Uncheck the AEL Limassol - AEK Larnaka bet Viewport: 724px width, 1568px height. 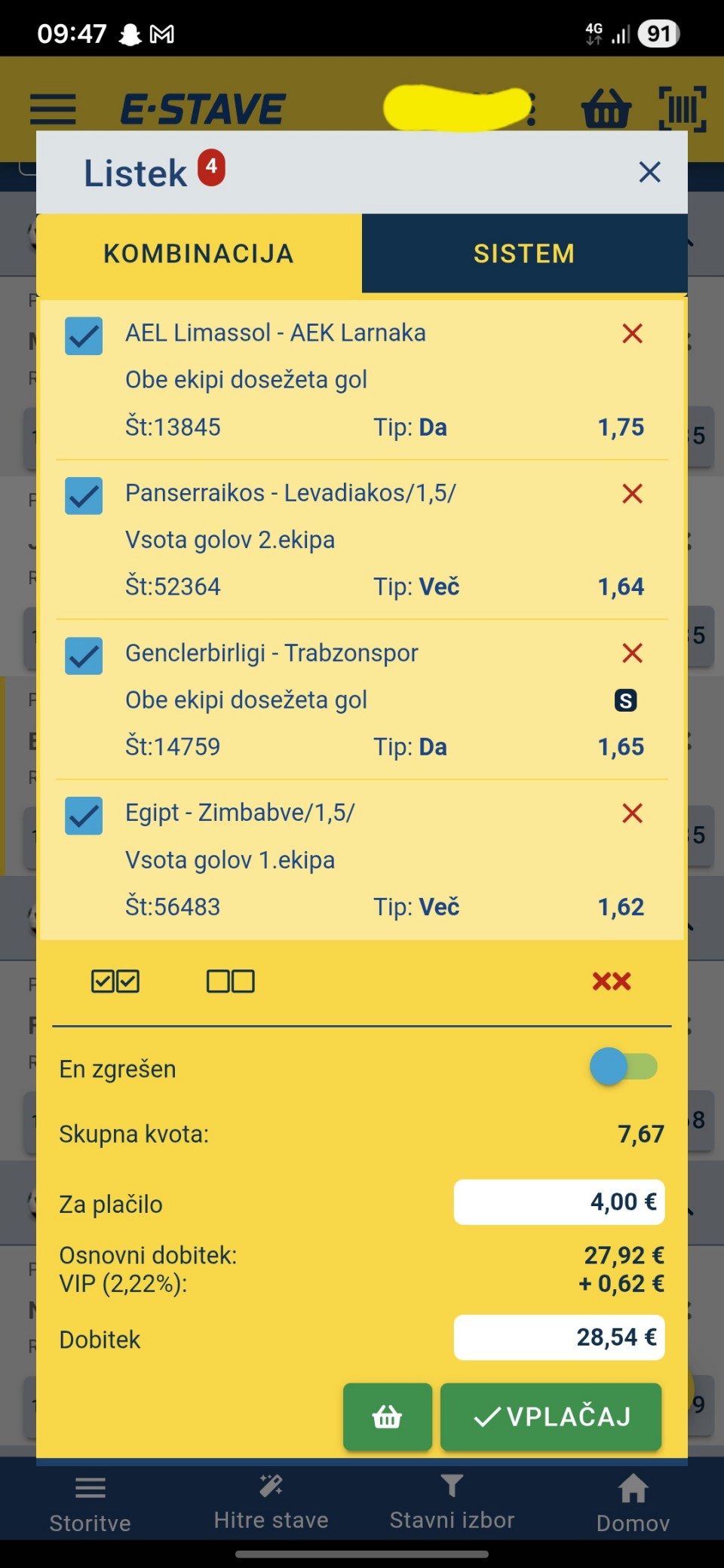84,335
